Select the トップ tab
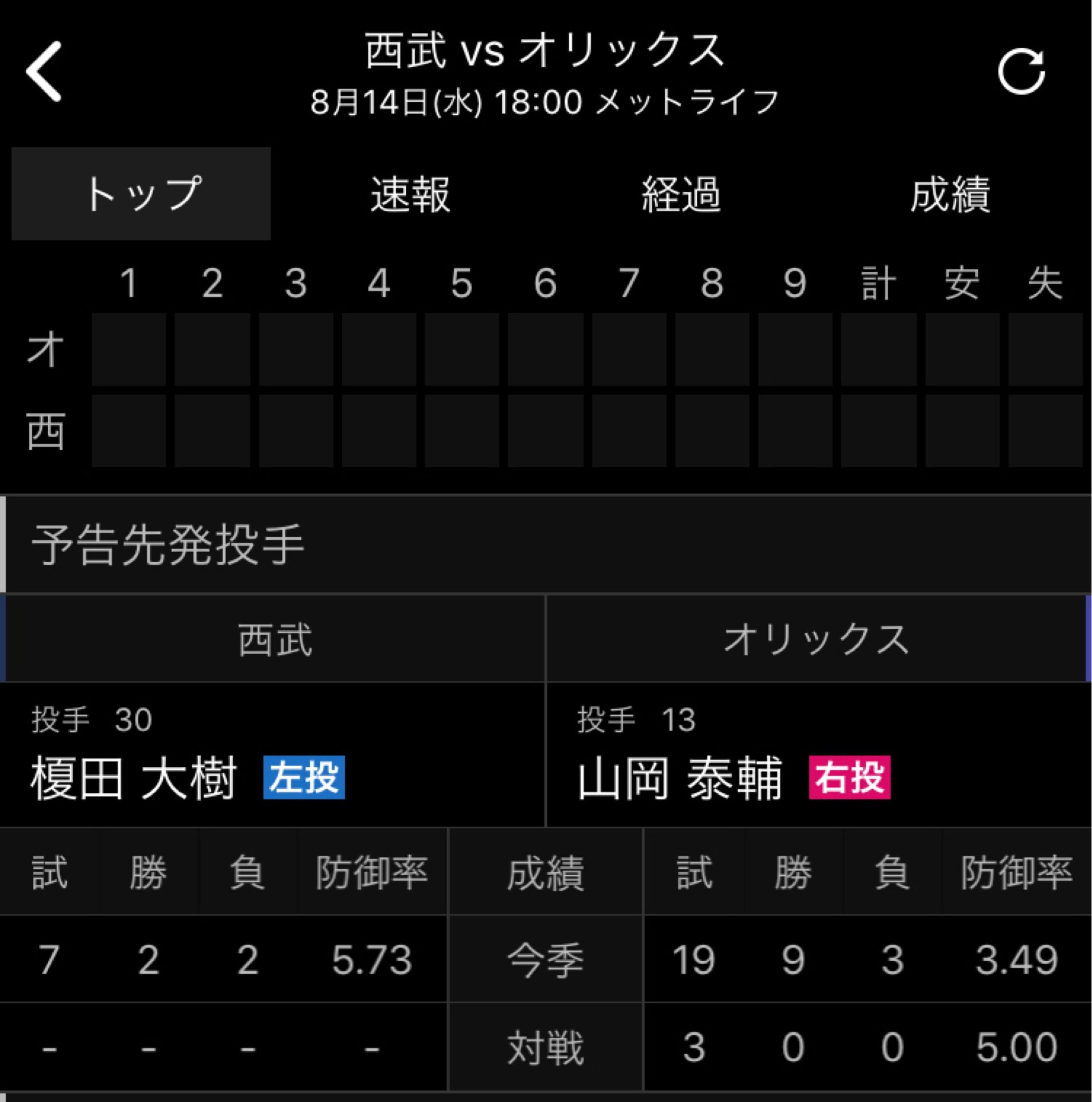 (x=141, y=193)
